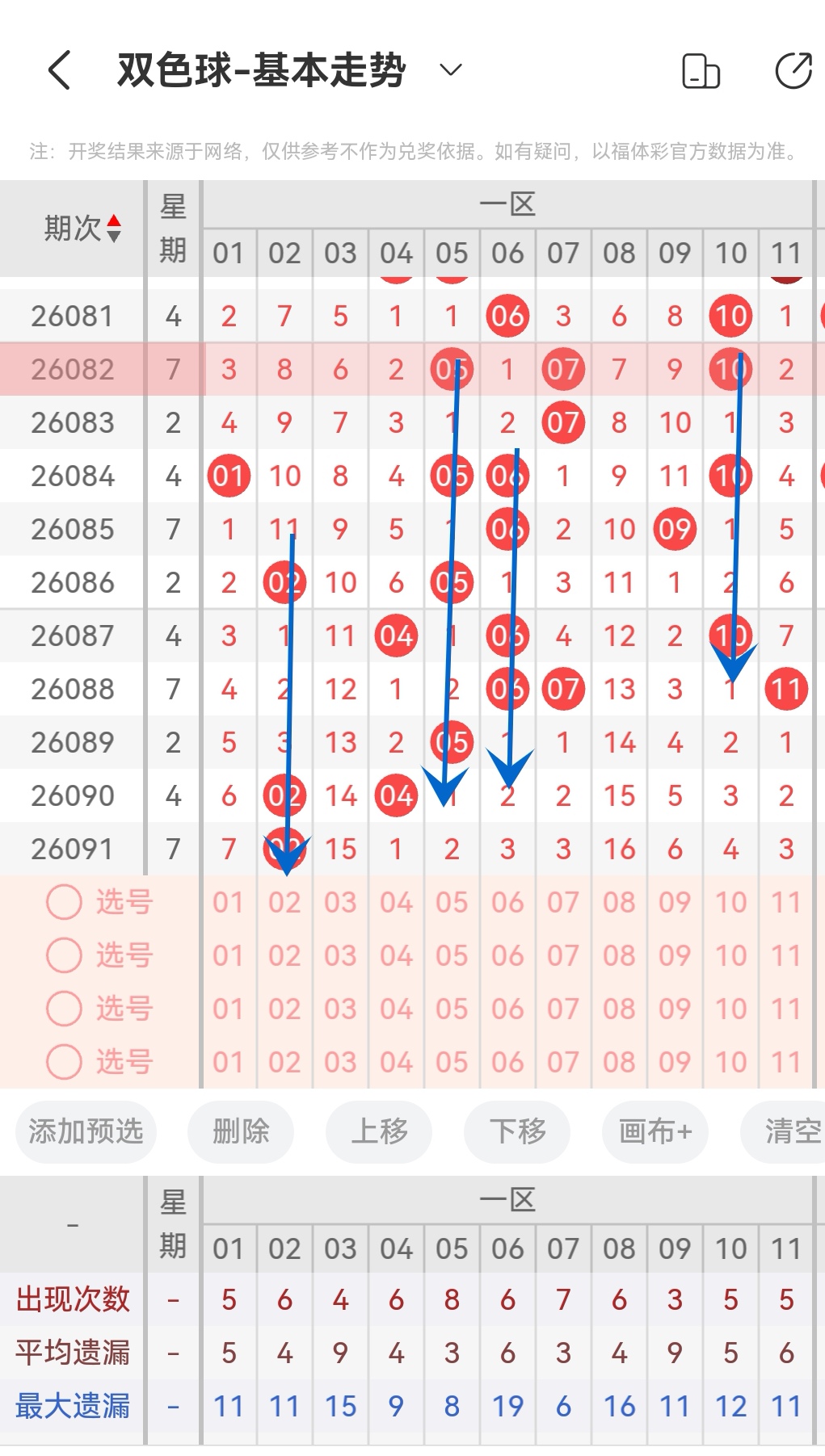Pick number 05 in first 选号 row
Image resolution: width=825 pixels, height=1456 pixels.
(x=452, y=902)
